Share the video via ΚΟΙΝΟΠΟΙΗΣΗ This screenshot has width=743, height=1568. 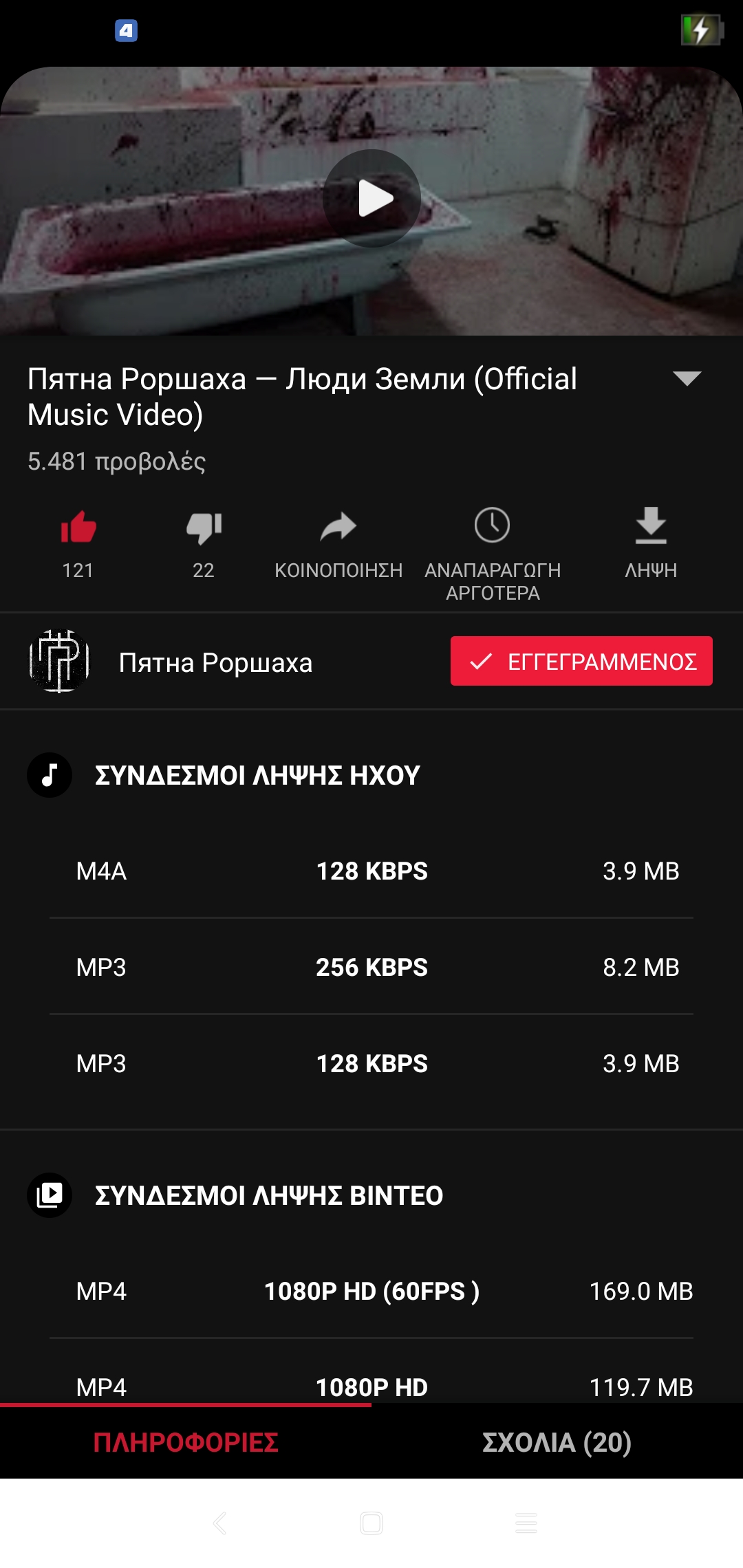pyautogui.click(x=338, y=528)
